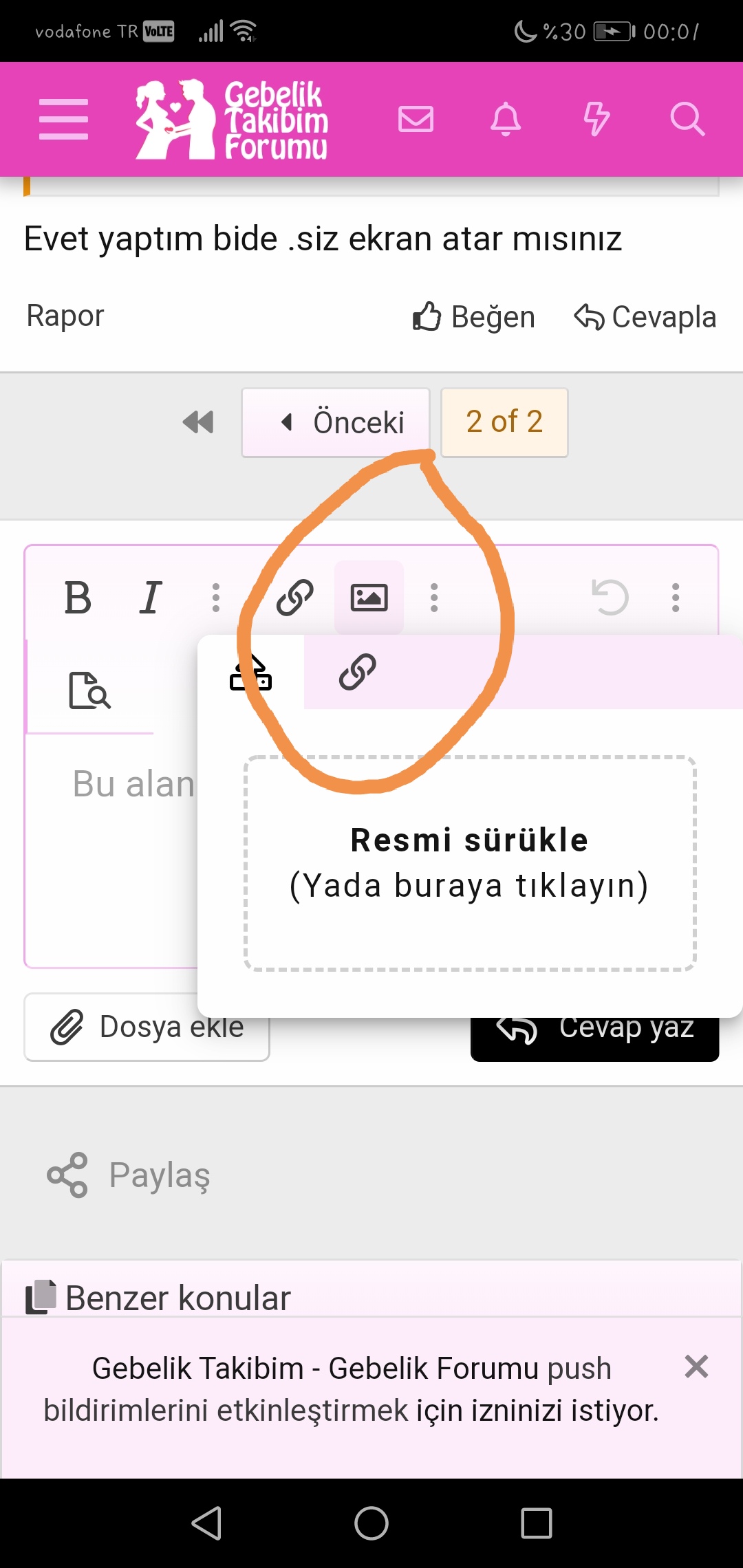Open the lightning bolt latest activity

(x=596, y=119)
